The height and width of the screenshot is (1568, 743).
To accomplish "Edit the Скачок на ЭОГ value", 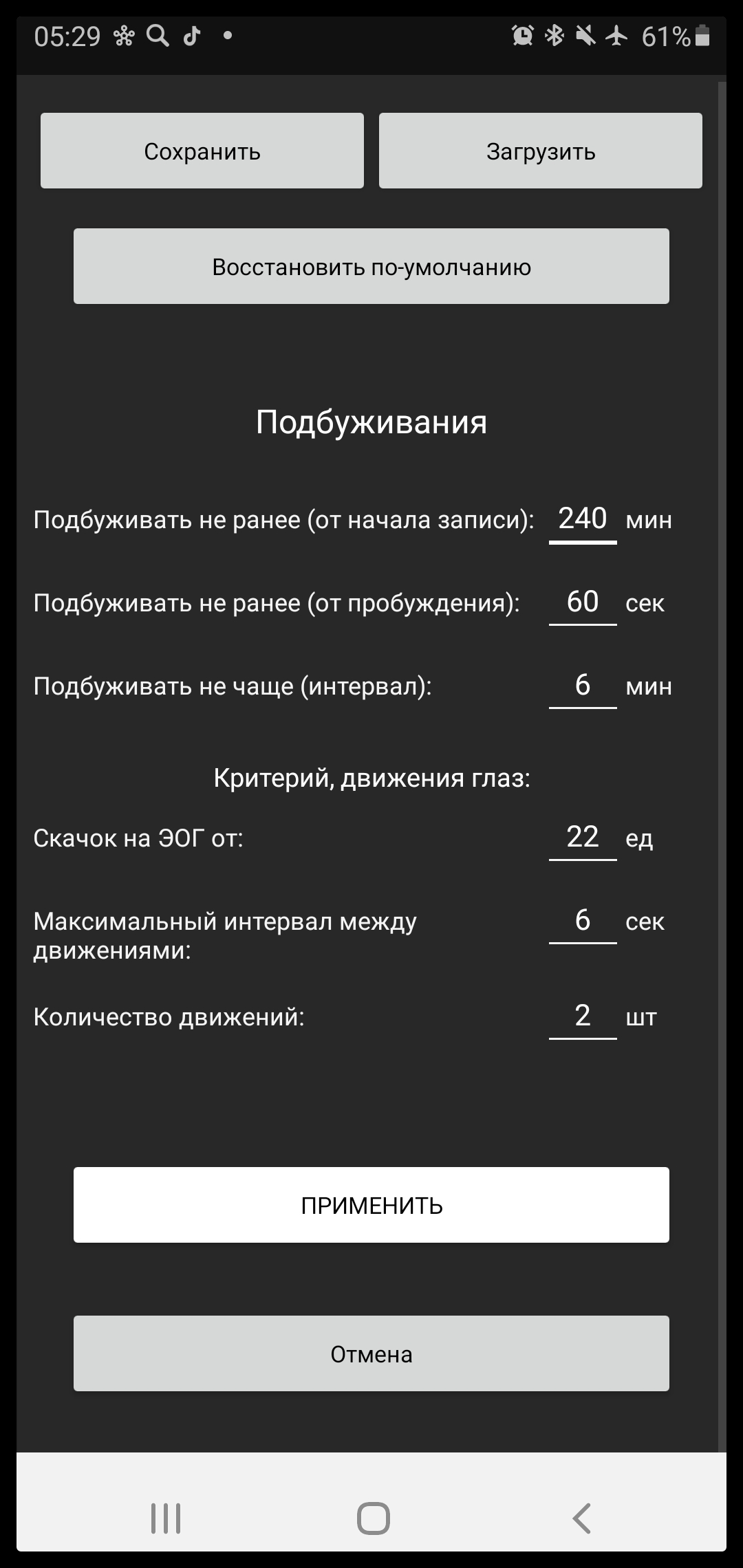I will (x=582, y=838).
